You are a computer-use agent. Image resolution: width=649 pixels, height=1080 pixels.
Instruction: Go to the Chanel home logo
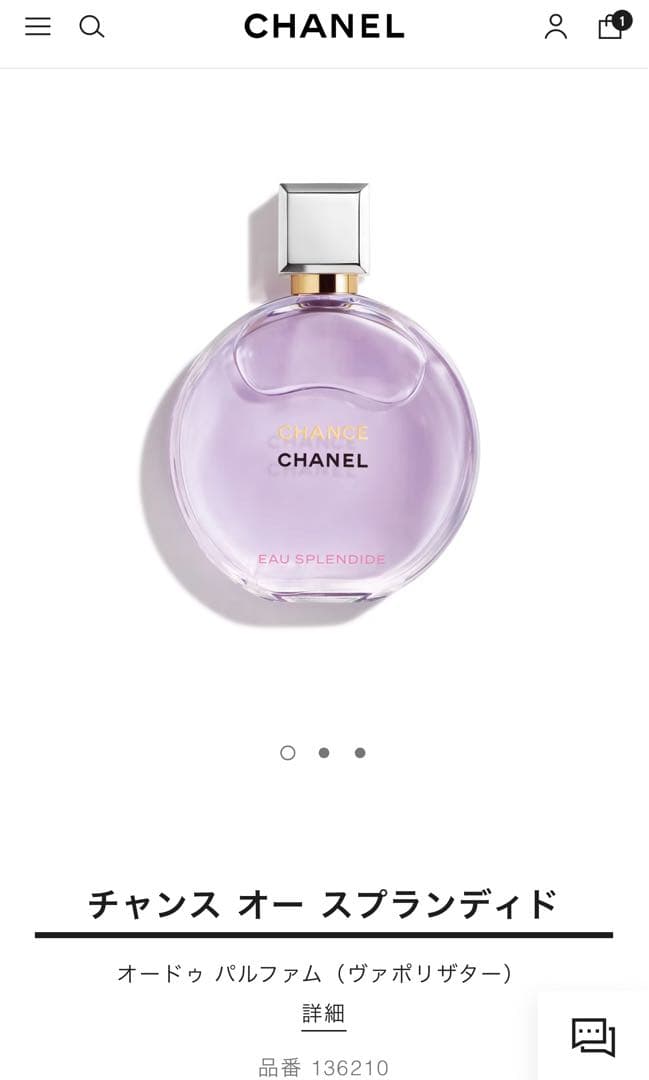(324, 27)
